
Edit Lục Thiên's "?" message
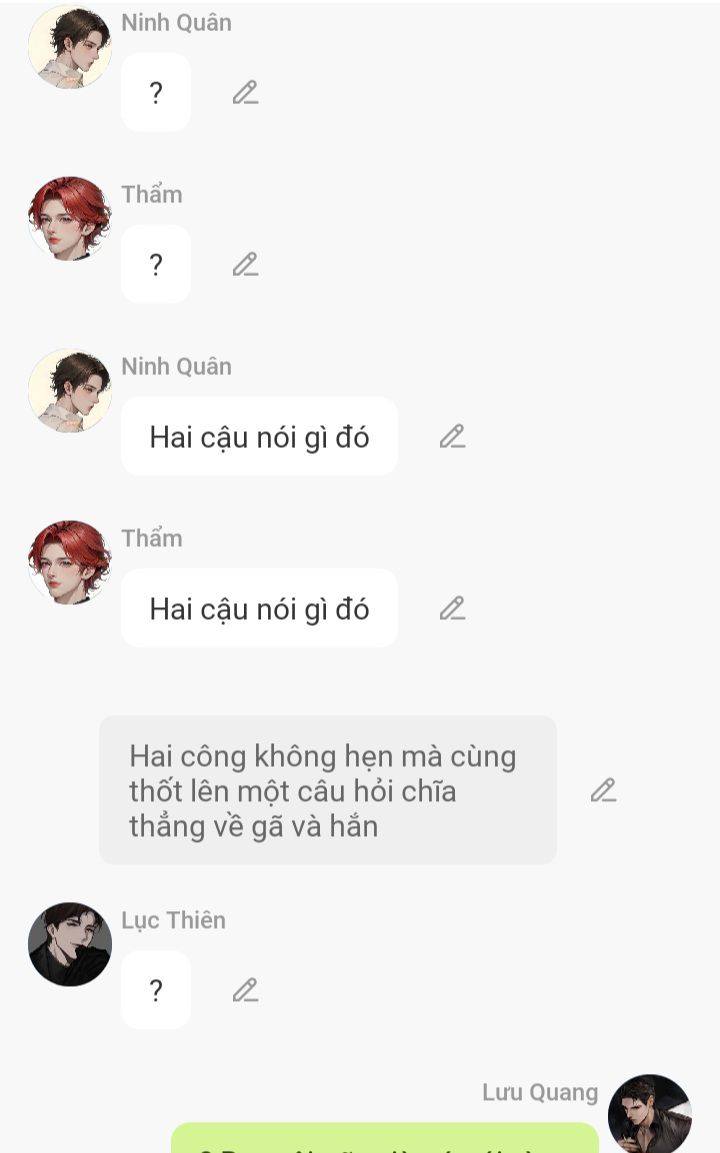245,991
